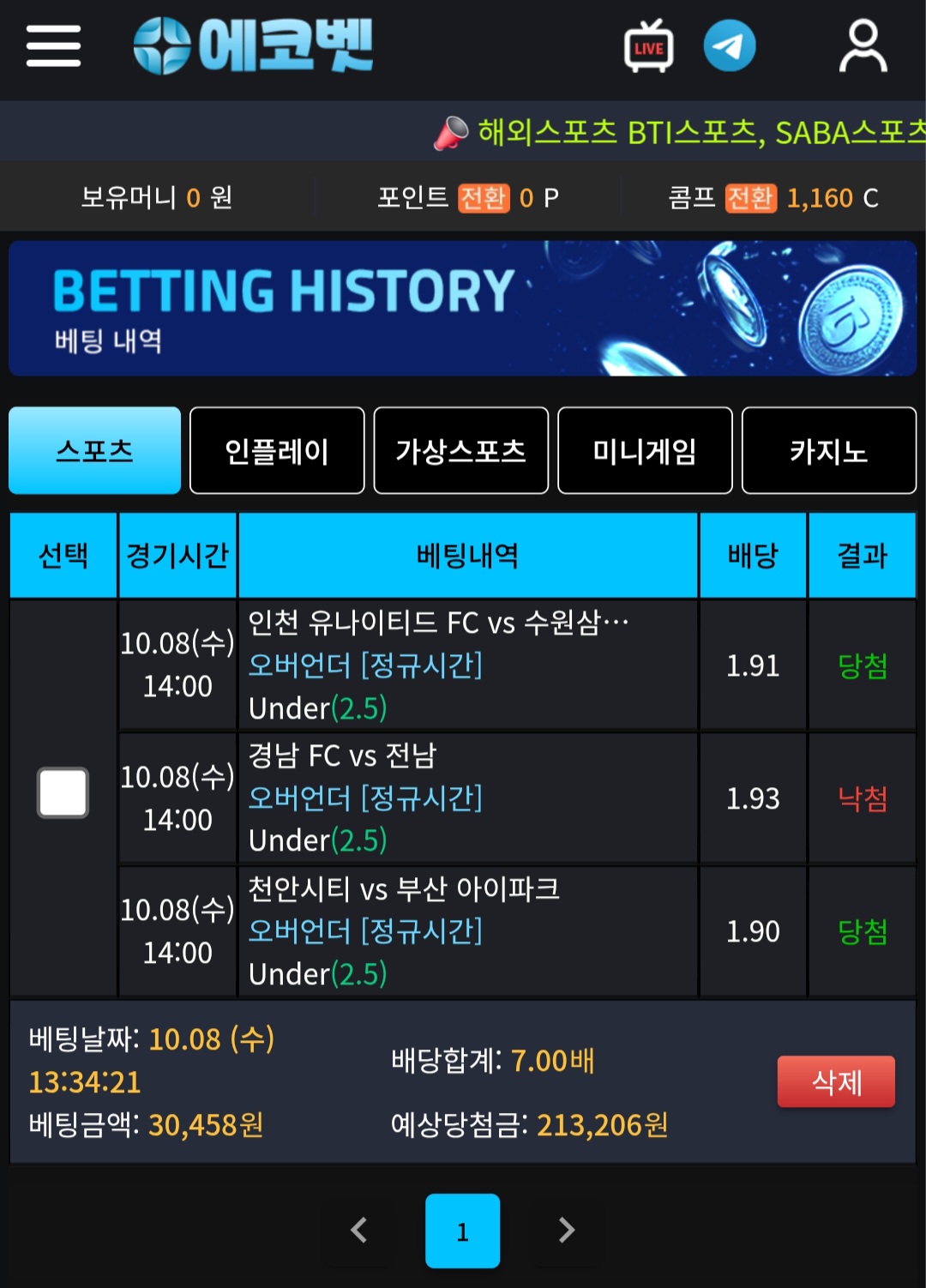The image size is (926, 1288).
Task: Open the hamburger menu
Action: click(53, 45)
